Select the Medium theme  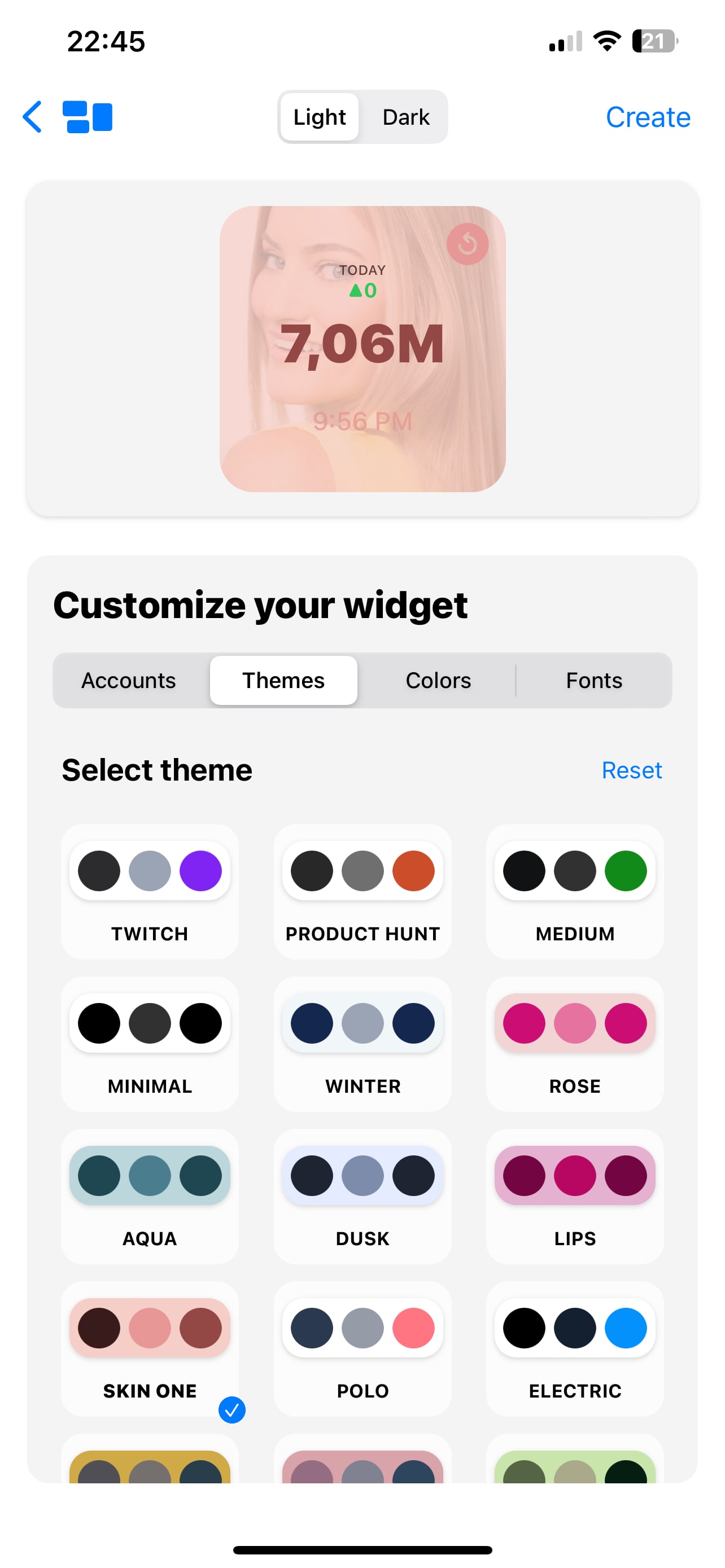tap(575, 892)
